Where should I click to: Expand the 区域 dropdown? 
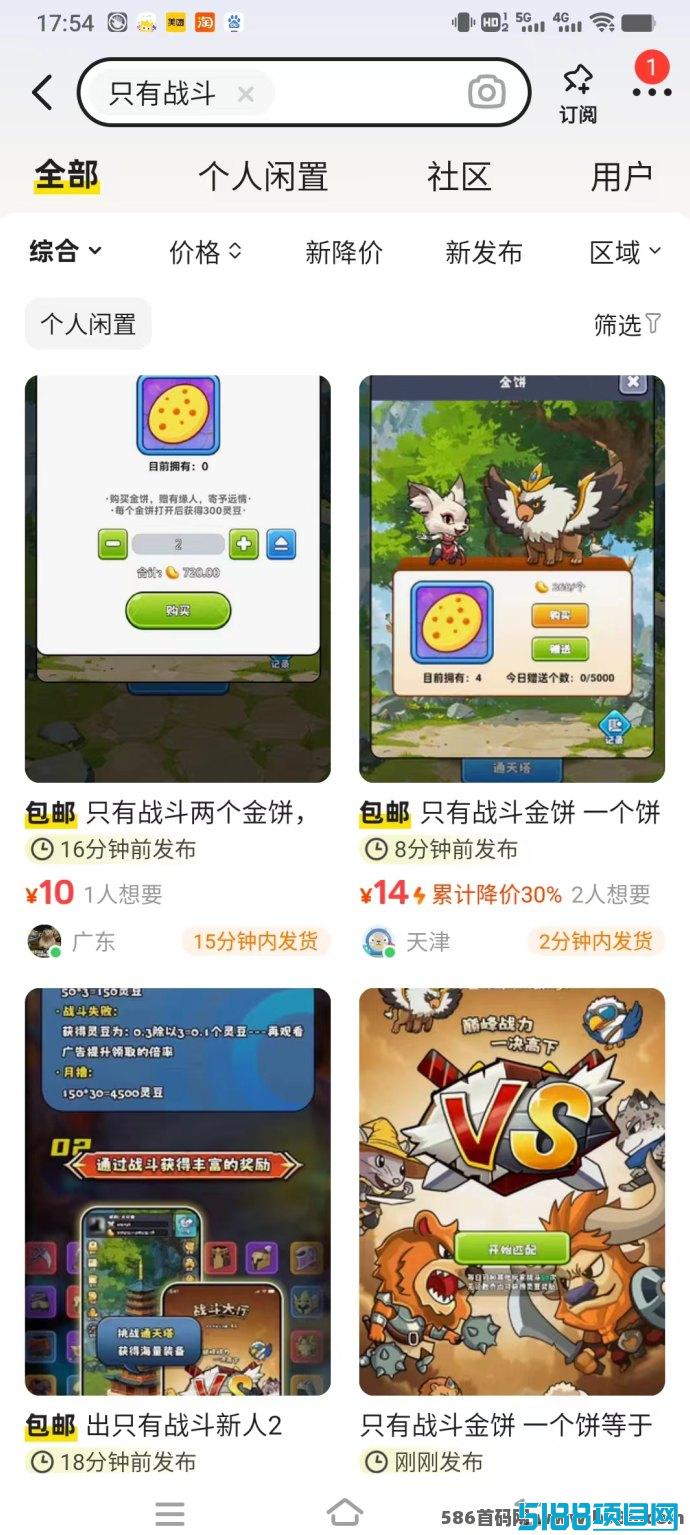pyautogui.click(x=625, y=252)
